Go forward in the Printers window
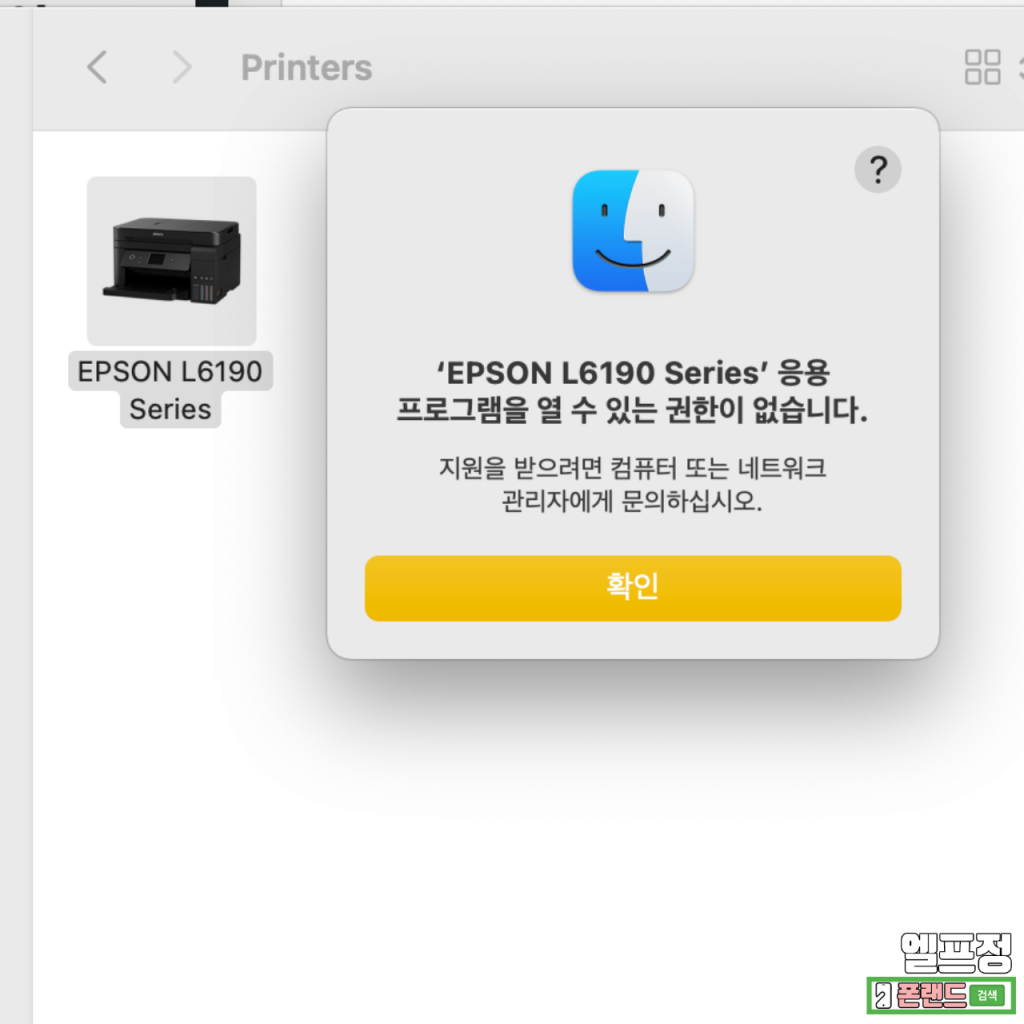This screenshot has width=1024, height=1024. pyautogui.click(x=181, y=68)
